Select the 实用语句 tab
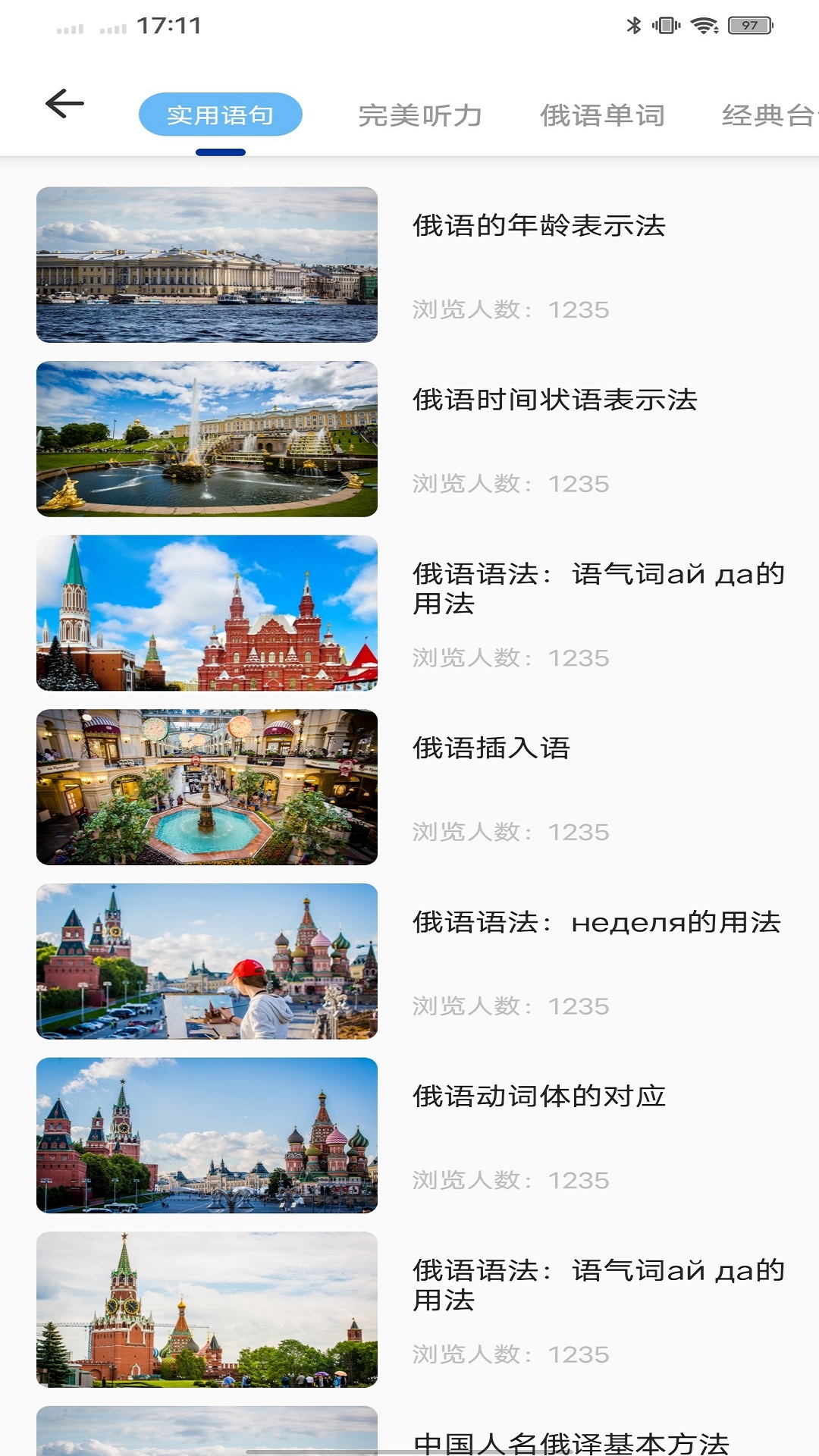Image resolution: width=819 pixels, height=1456 pixels. pos(220,115)
